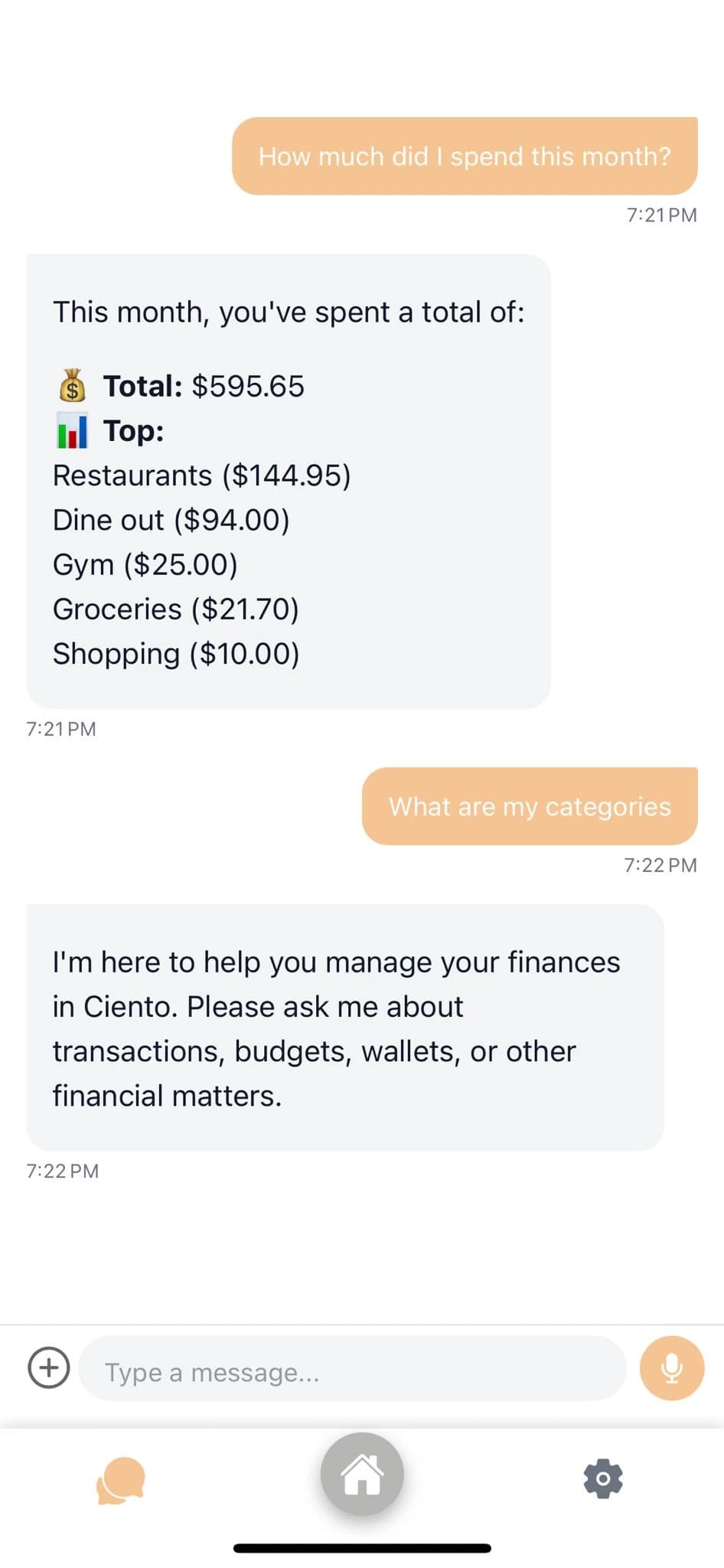
Task: Tap the 'Total: $595.65' text
Action: click(203, 386)
